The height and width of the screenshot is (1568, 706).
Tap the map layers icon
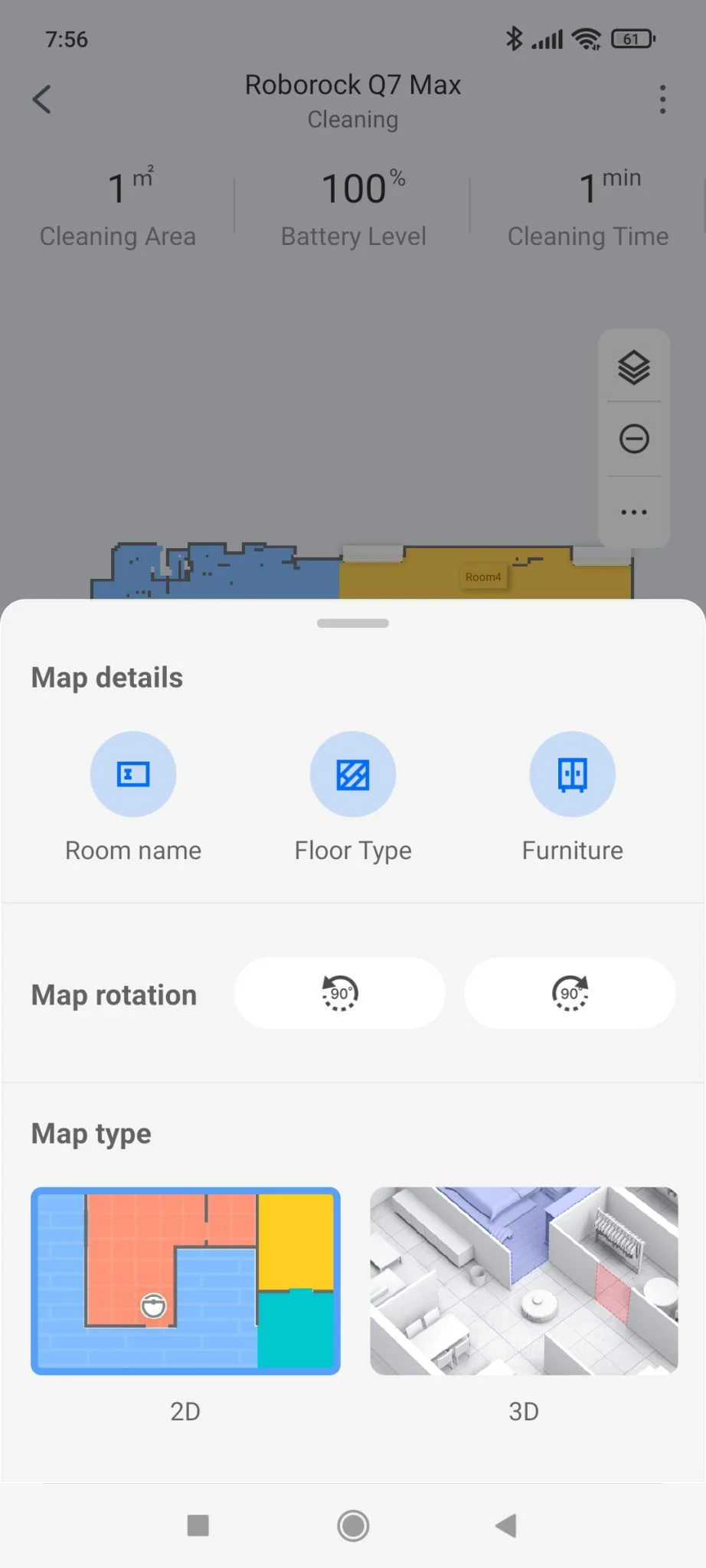634,367
